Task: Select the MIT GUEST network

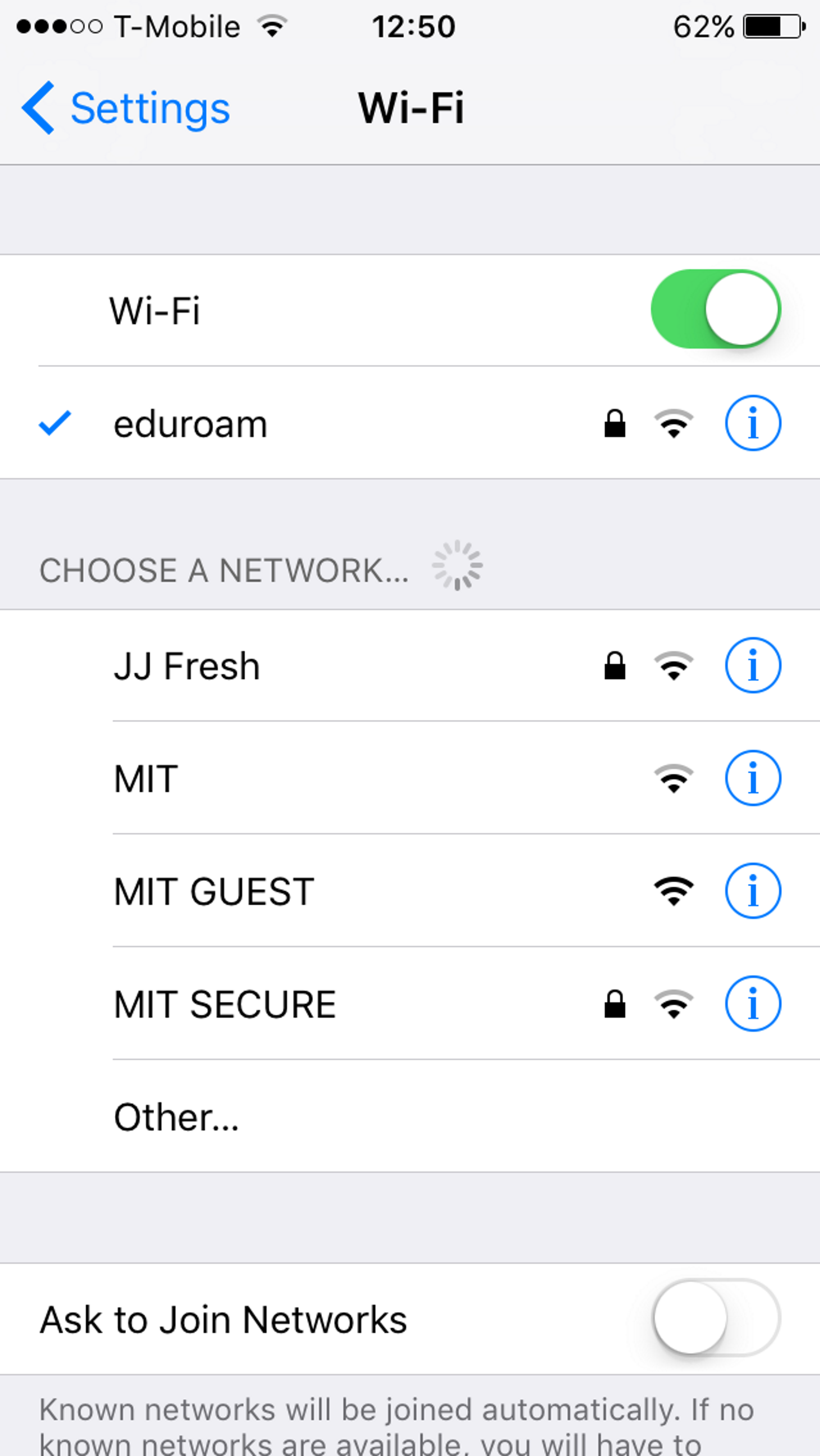Action: tap(214, 891)
